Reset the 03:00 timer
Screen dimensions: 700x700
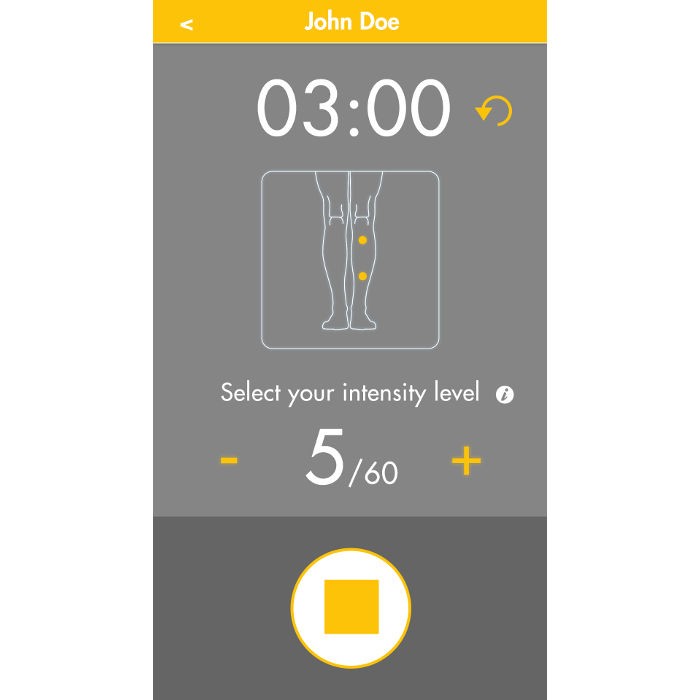[494, 110]
